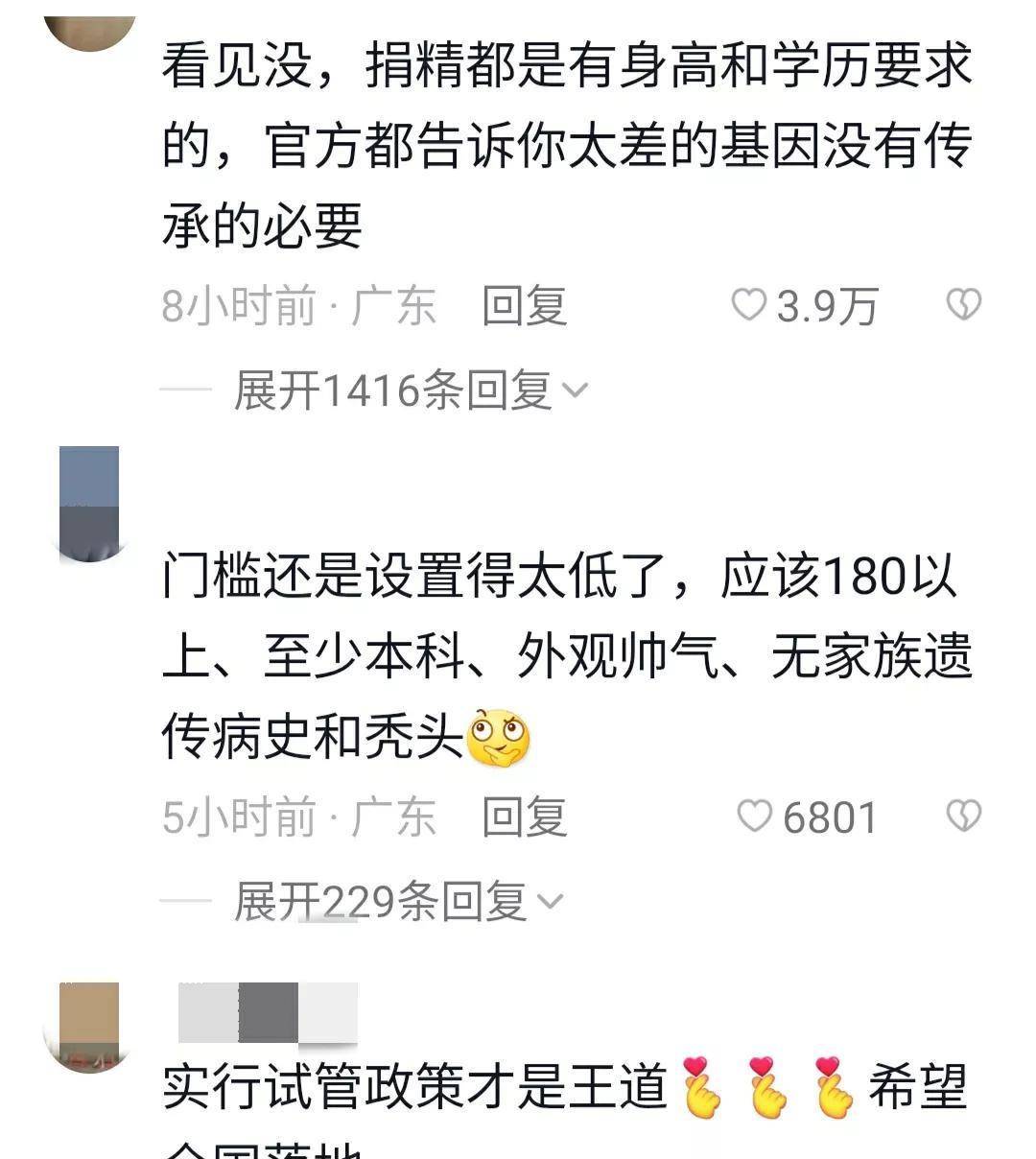Like the comment posted 8小时前

pyautogui.click(x=749, y=306)
